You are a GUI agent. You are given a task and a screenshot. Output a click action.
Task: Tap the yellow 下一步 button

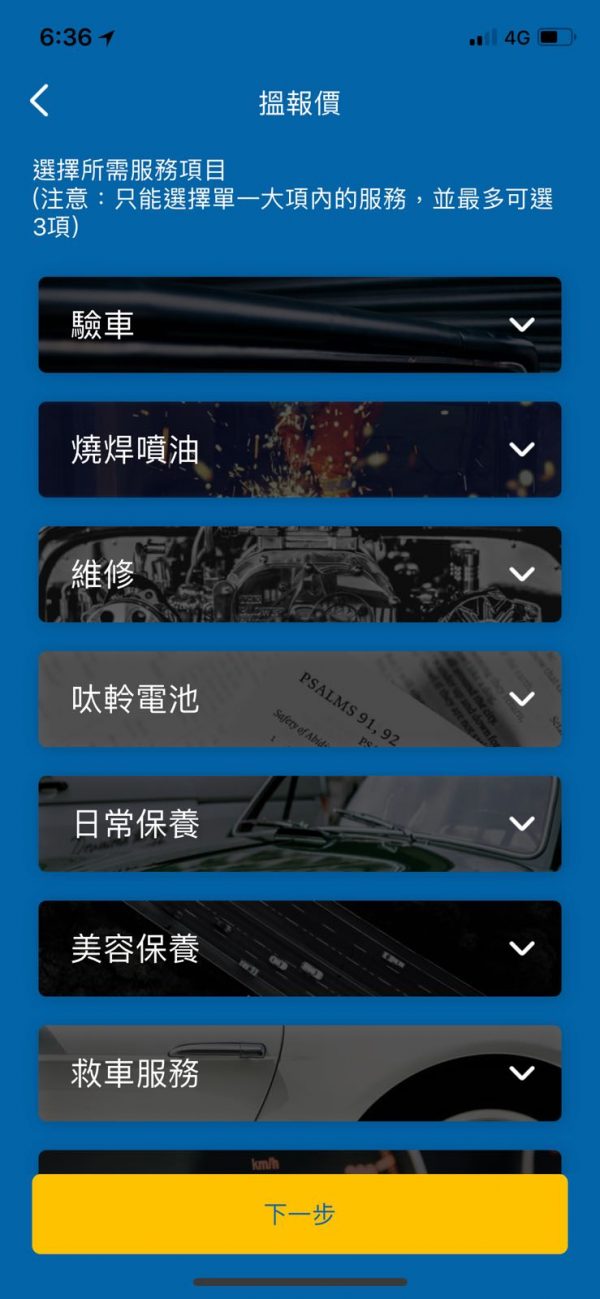(300, 1214)
